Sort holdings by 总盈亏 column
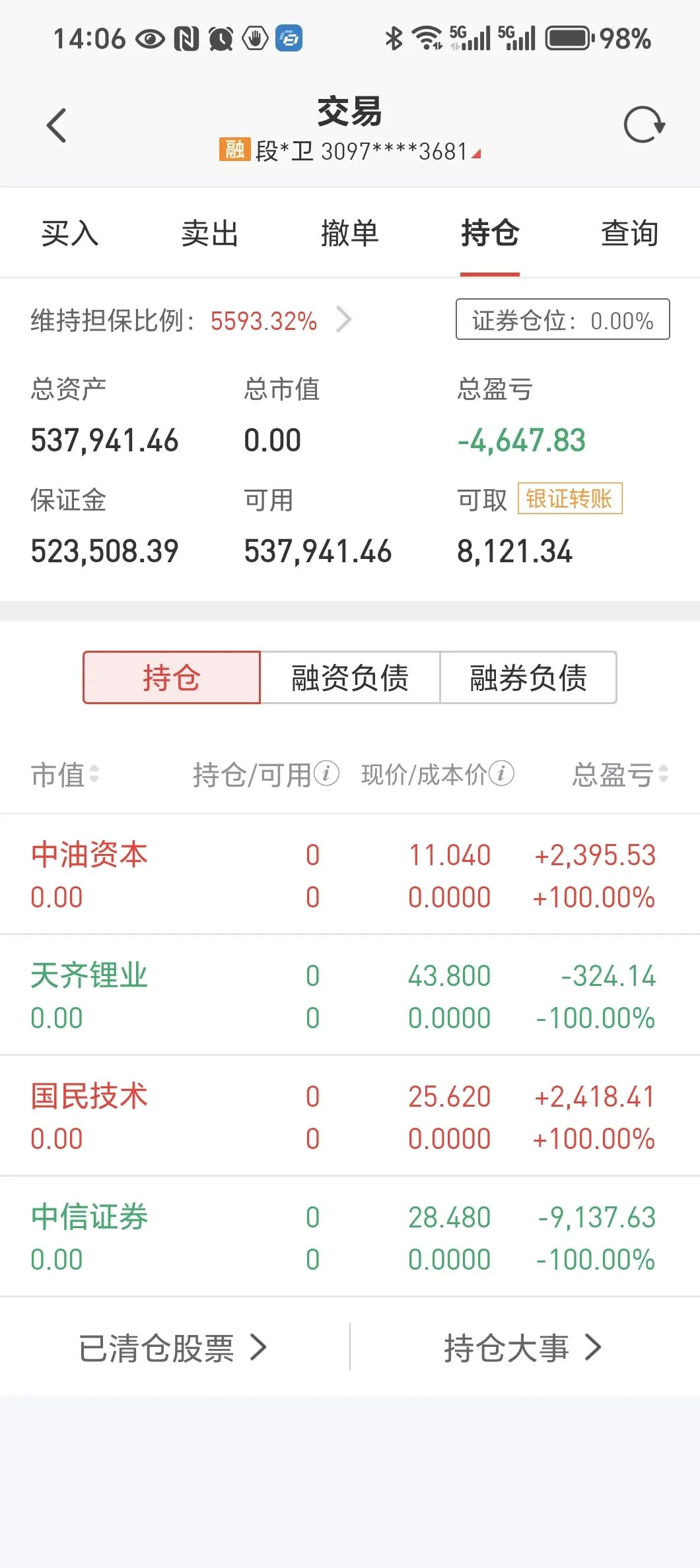This screenshot has height=1568, width=700. (x=620, y=775)
